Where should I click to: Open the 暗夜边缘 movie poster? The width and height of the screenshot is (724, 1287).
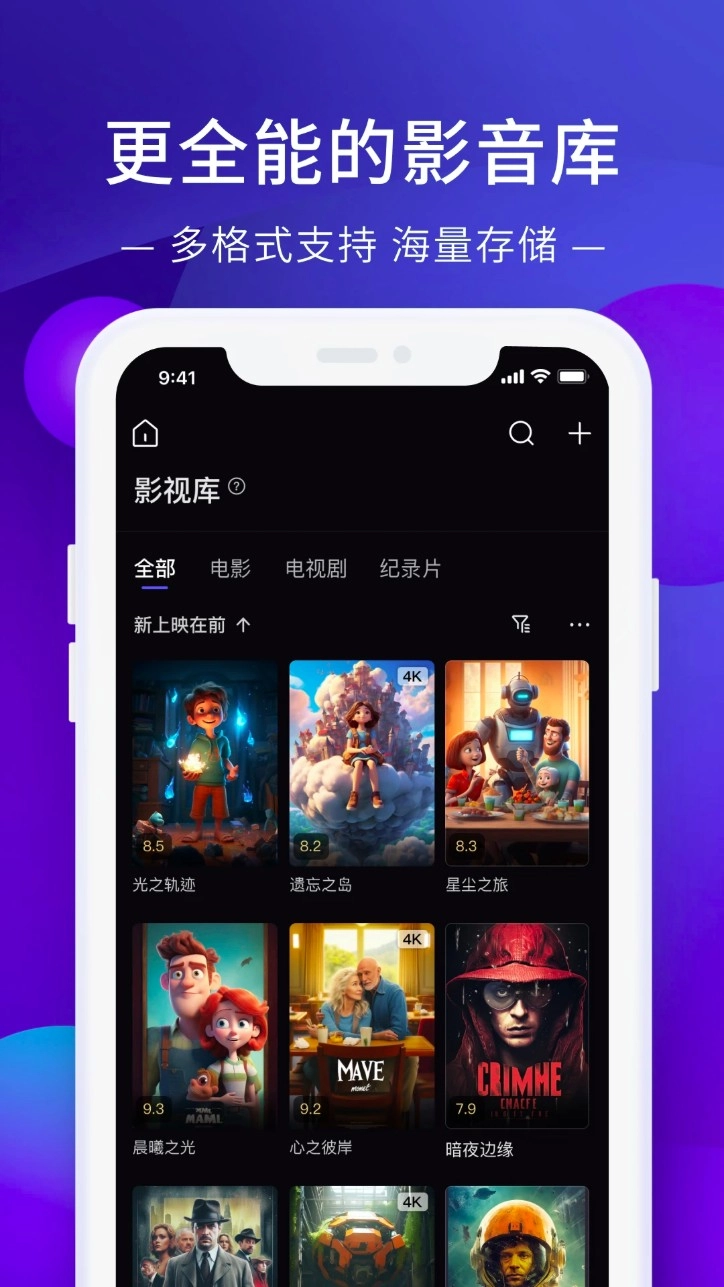[x=516, y=1026]
